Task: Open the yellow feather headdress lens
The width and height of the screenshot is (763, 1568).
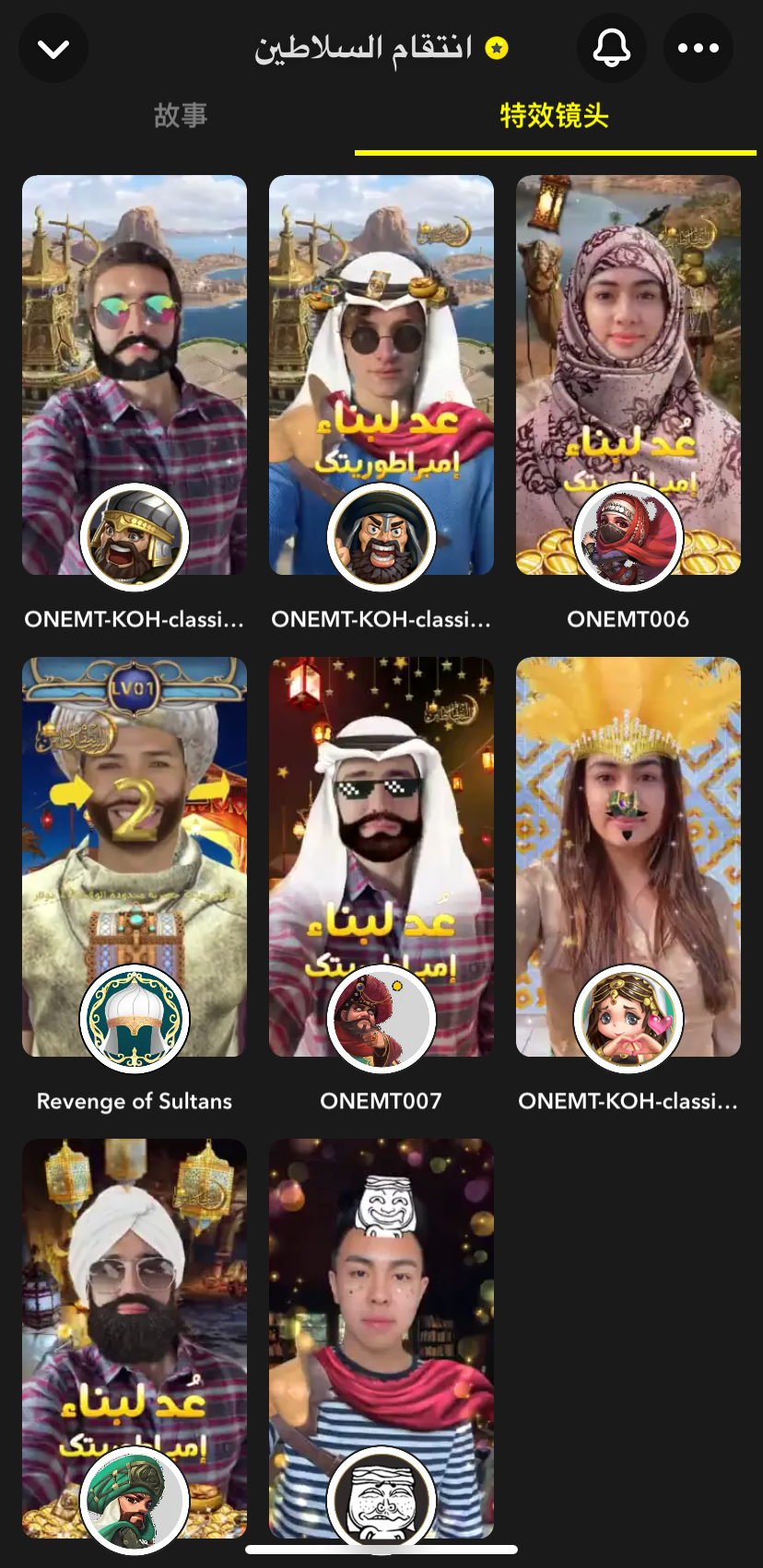Action: click(x=628, y=857)
